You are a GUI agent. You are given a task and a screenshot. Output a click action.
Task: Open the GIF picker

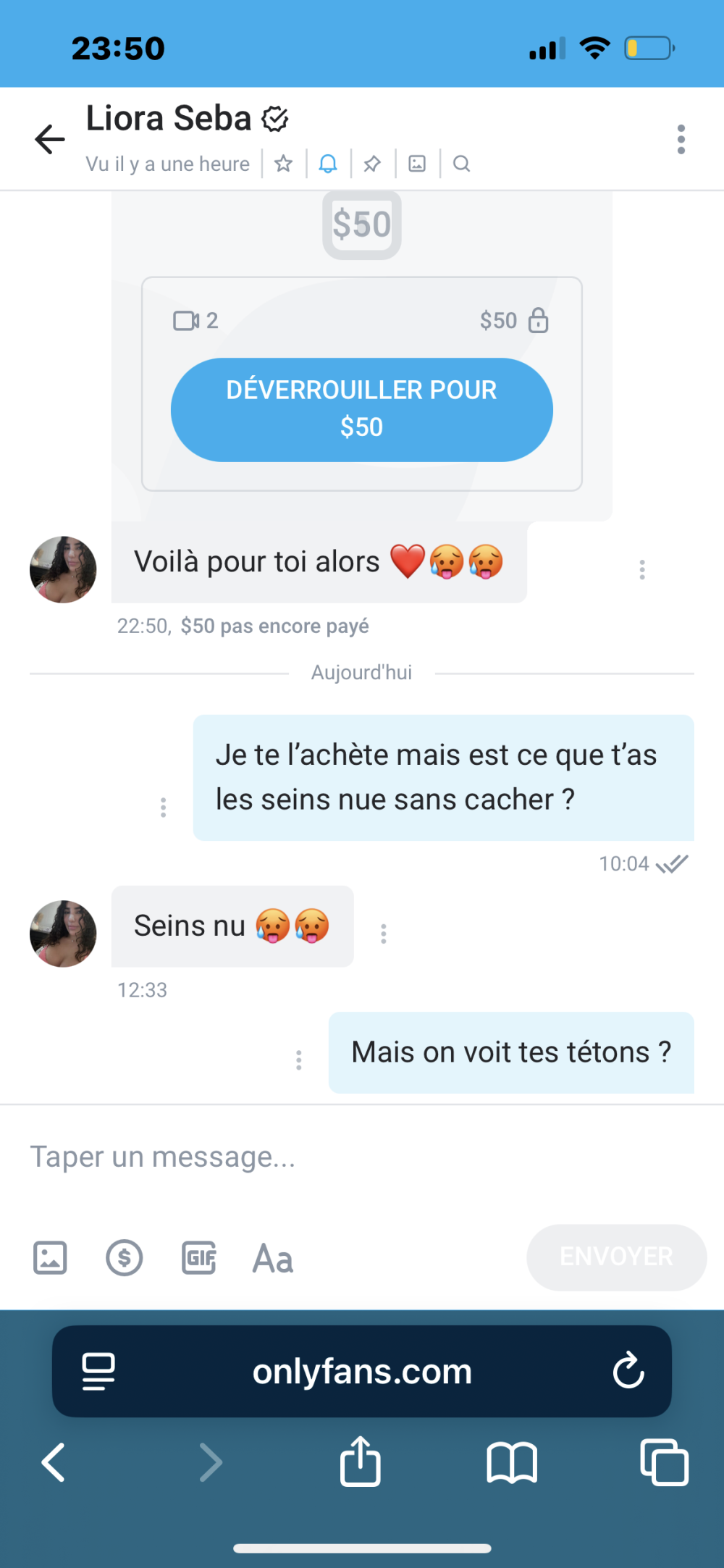[x=198, y=1257]
